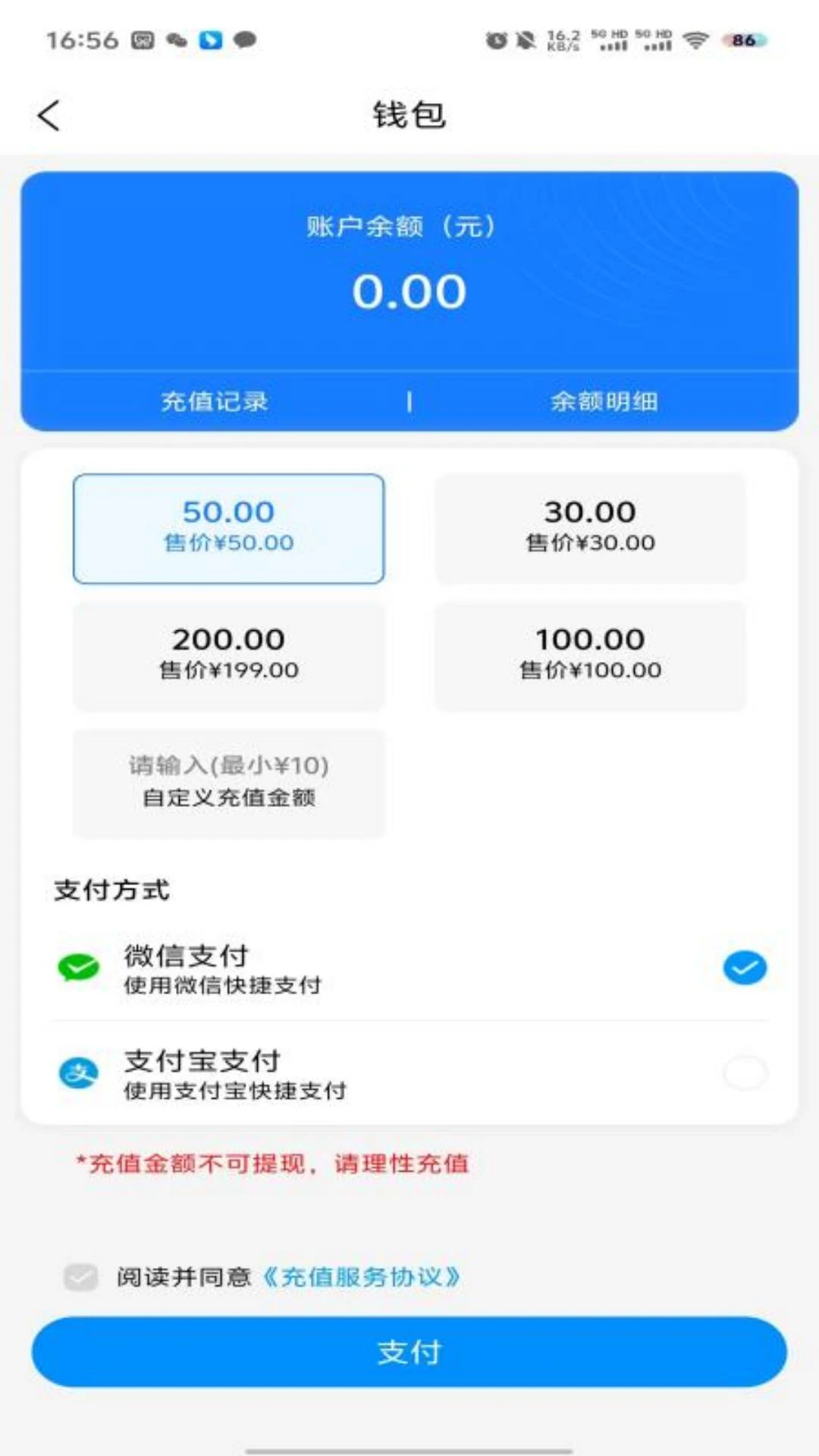This screenshot has width=819, height=1456.
Task: Go back from the wallet page
Action: pyautogui.click(x=49, y=116)
